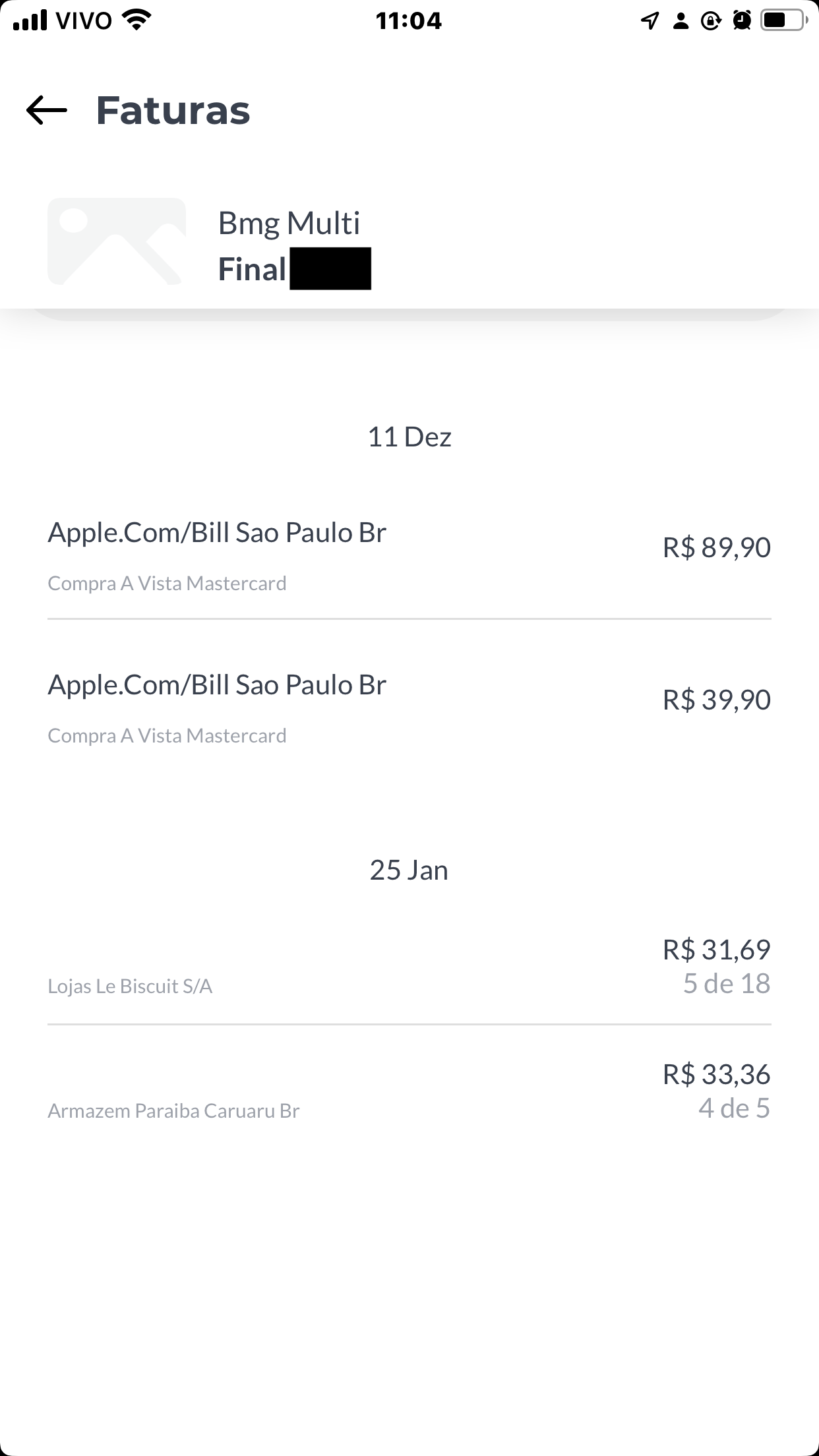Go back from the Faturas screen

(47, 110)
